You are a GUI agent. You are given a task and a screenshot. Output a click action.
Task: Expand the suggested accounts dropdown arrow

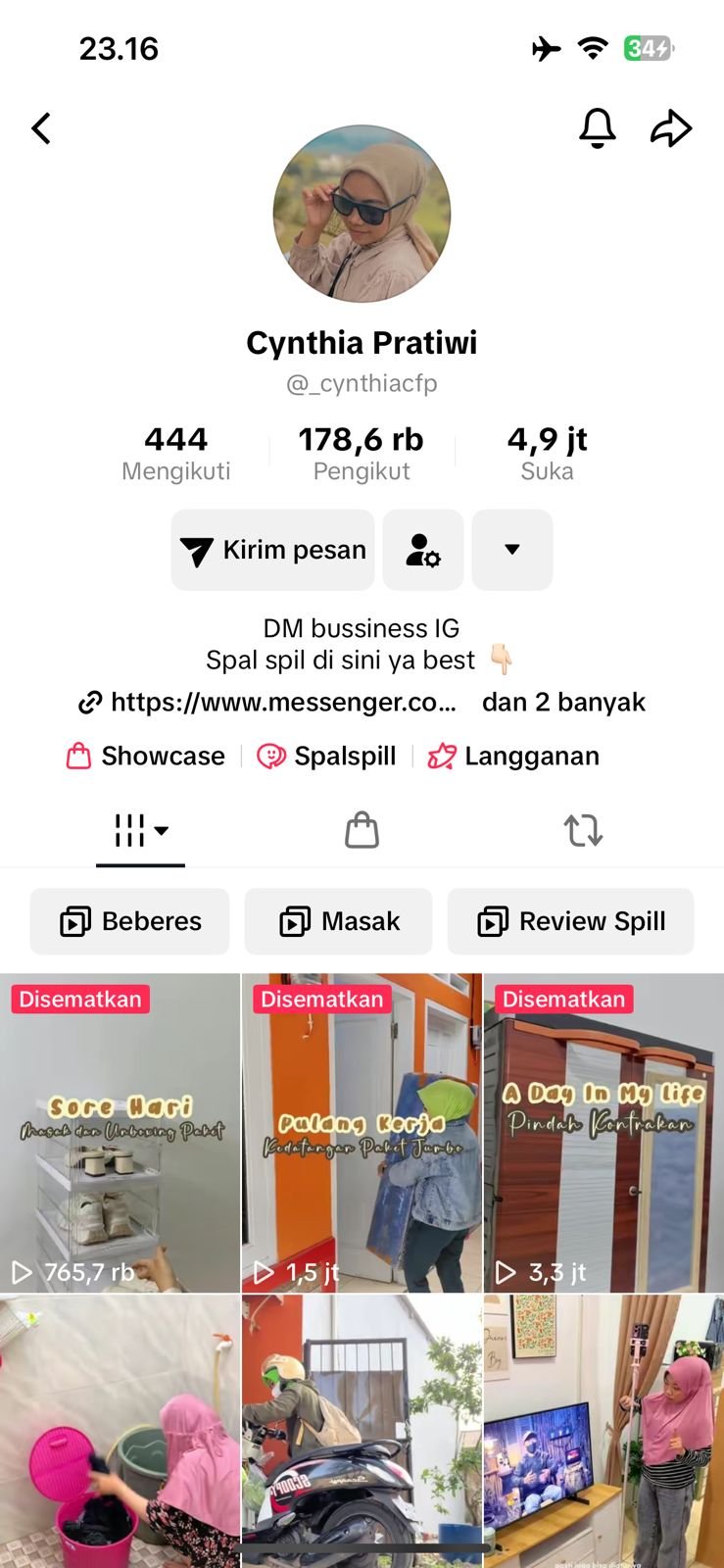click(512, 550)
